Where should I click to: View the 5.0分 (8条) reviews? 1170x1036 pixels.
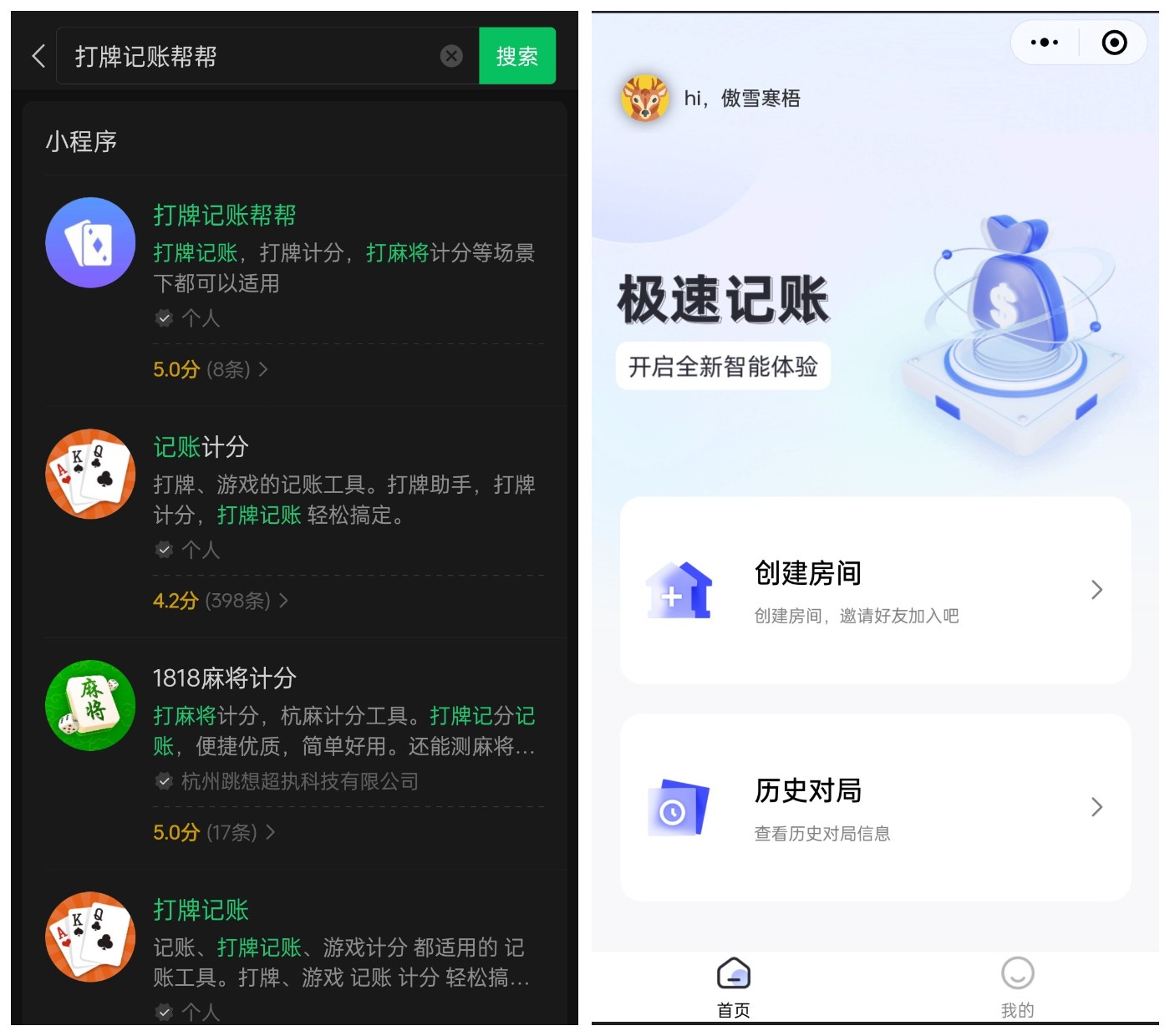tap(211, 369)
